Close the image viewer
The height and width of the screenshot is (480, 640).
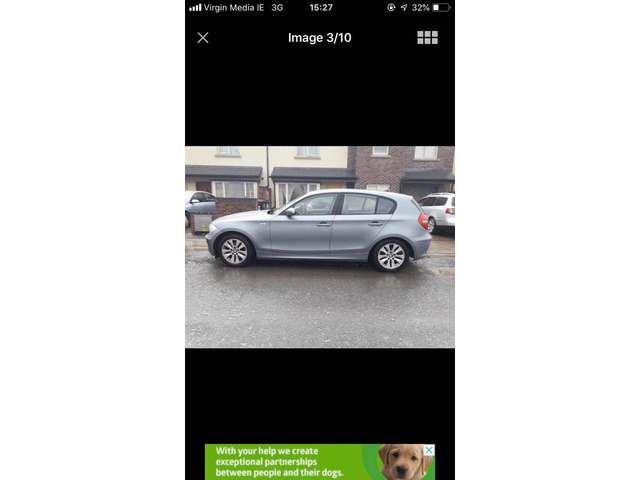click(203, 38)
